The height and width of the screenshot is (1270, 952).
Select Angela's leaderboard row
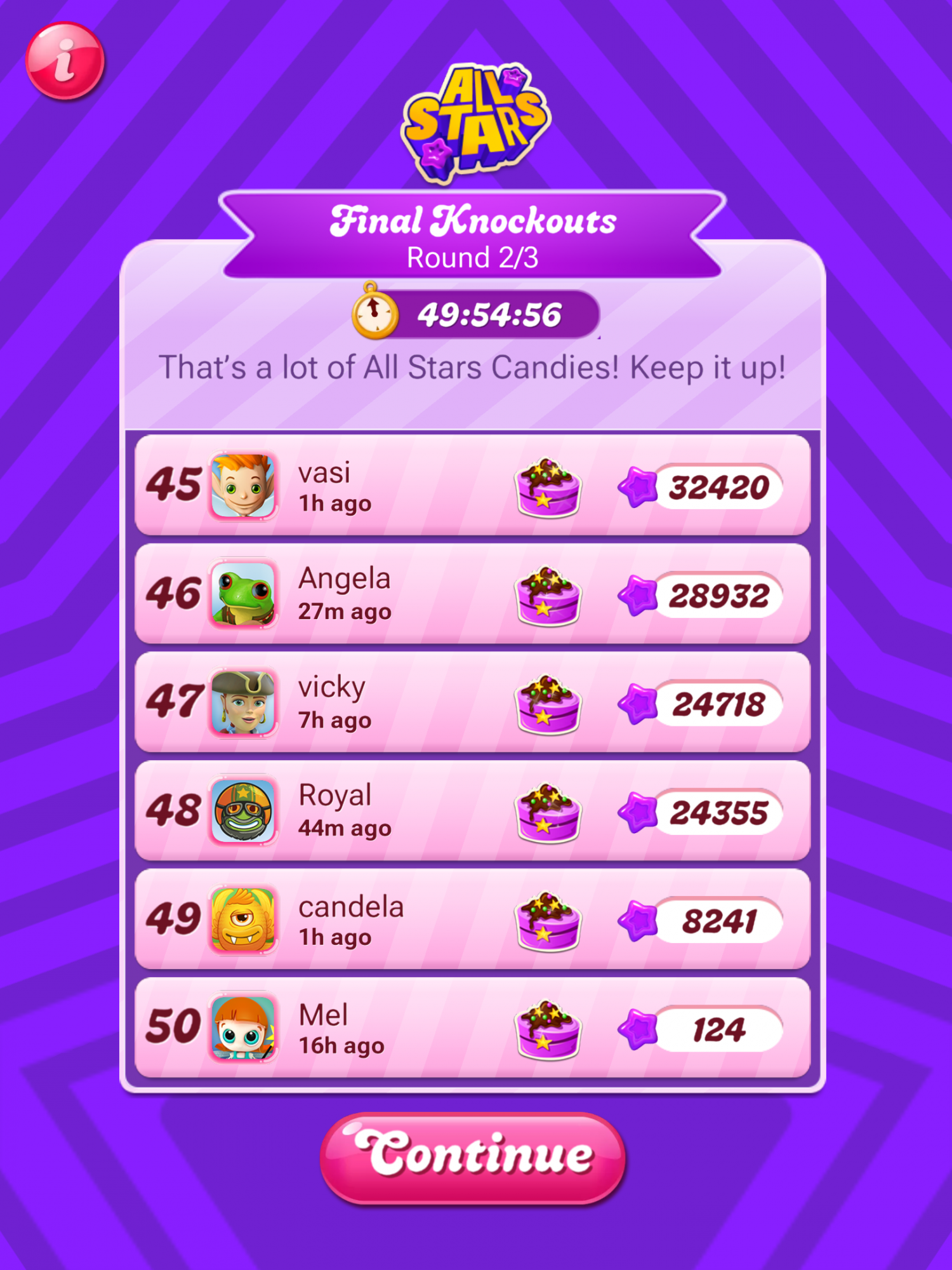[472, 594]
